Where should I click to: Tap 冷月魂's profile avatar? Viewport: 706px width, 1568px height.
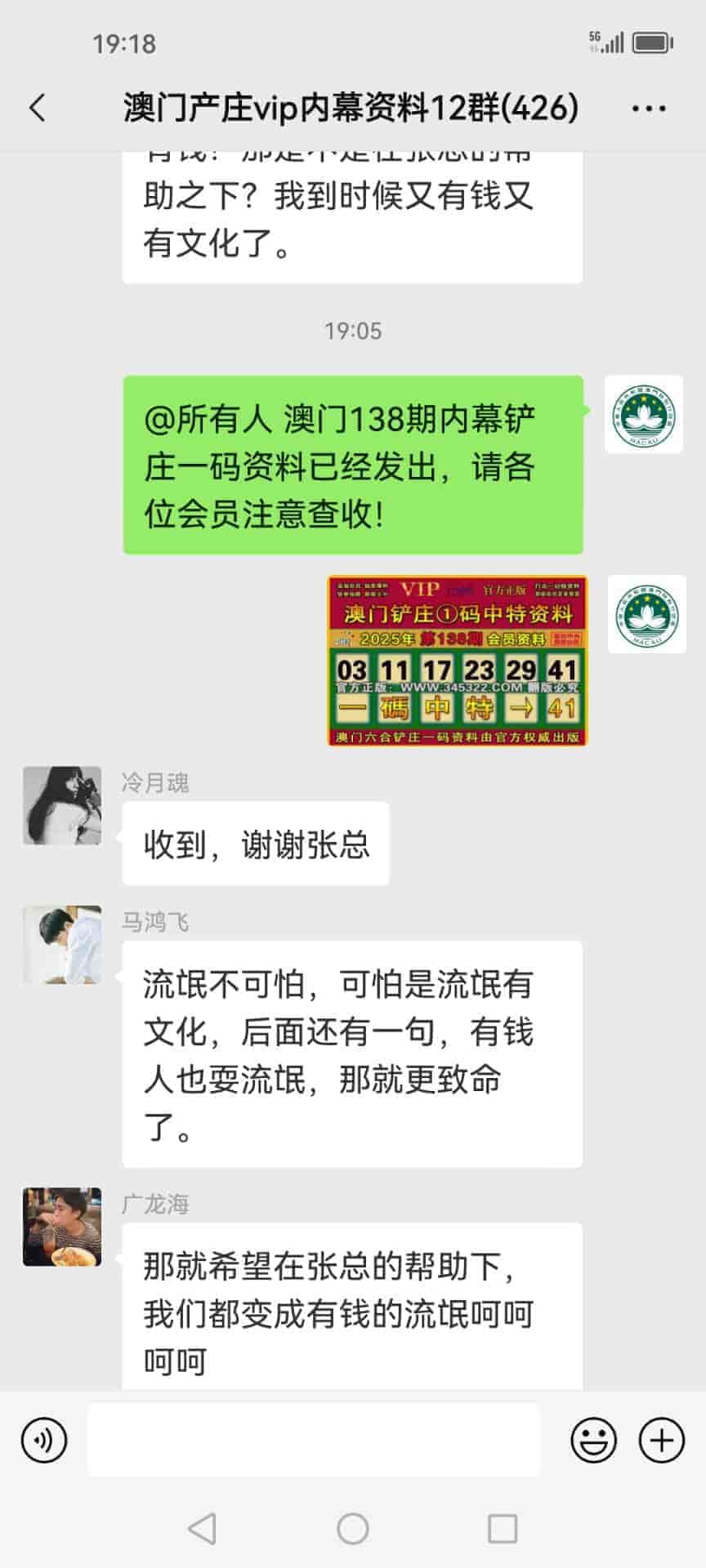62,805
